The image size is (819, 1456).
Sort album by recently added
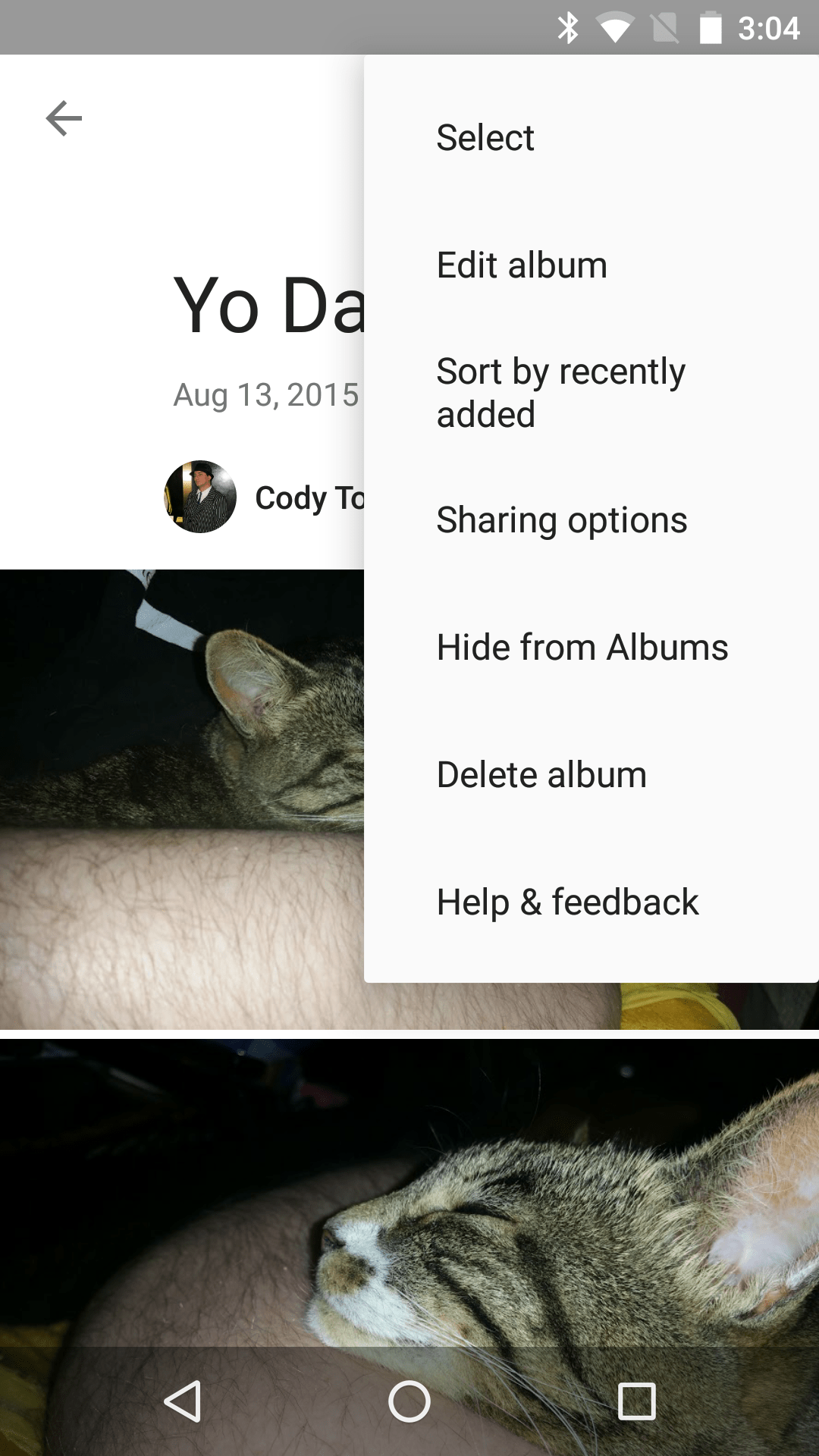pyautogui.click(x=561, y=393)
